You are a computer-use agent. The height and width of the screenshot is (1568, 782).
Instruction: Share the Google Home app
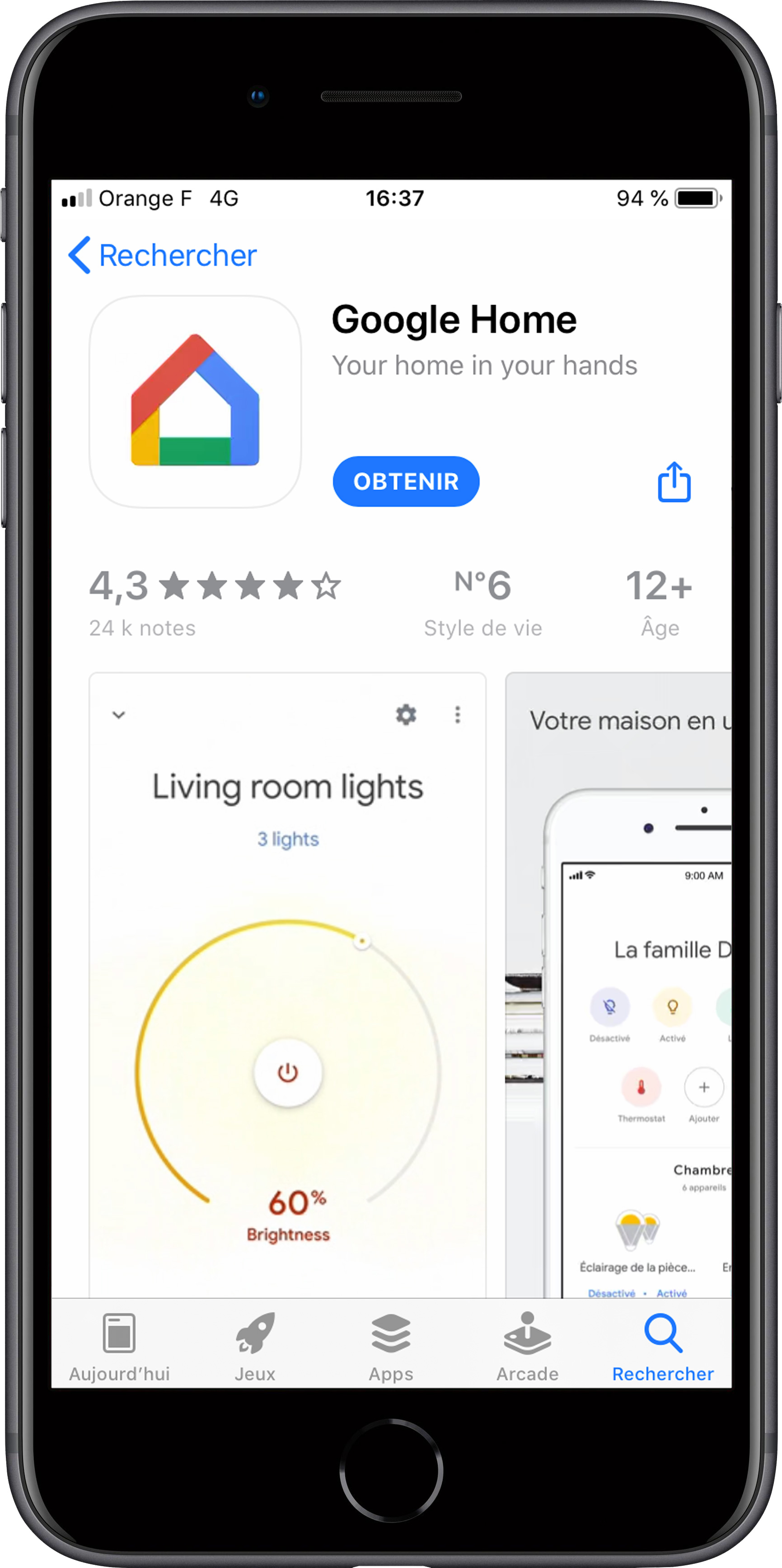click(674, 482)
